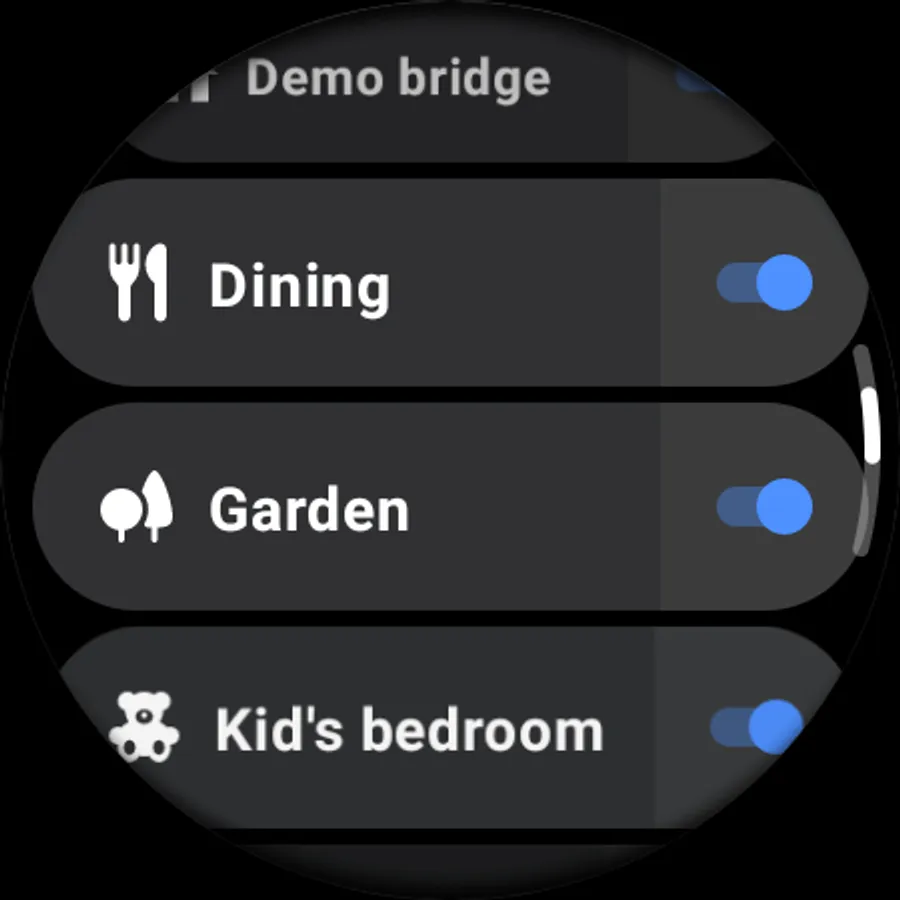
Task: Disable the Kid's bedroom switch
Action: [757, 727]
